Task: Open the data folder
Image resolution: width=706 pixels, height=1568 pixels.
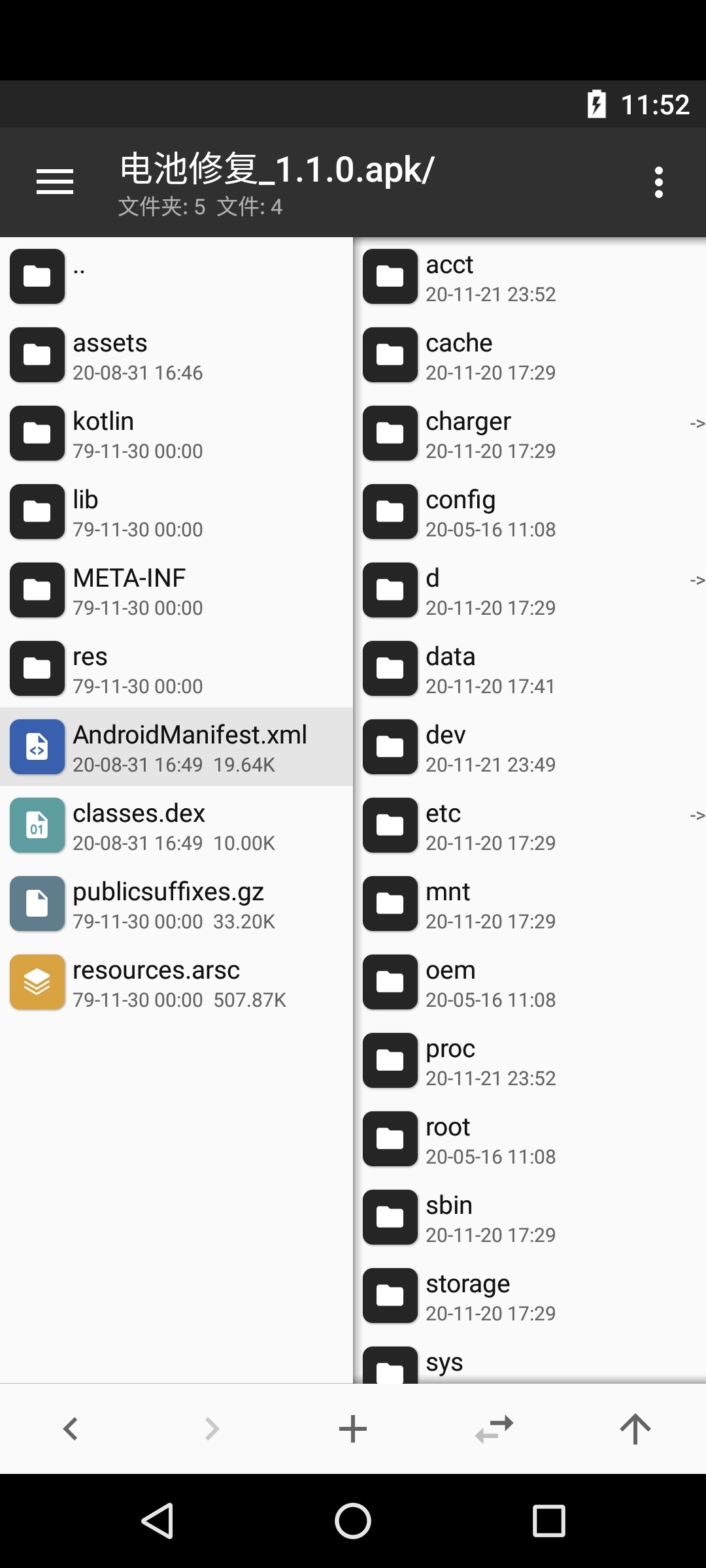Action: 529,668
